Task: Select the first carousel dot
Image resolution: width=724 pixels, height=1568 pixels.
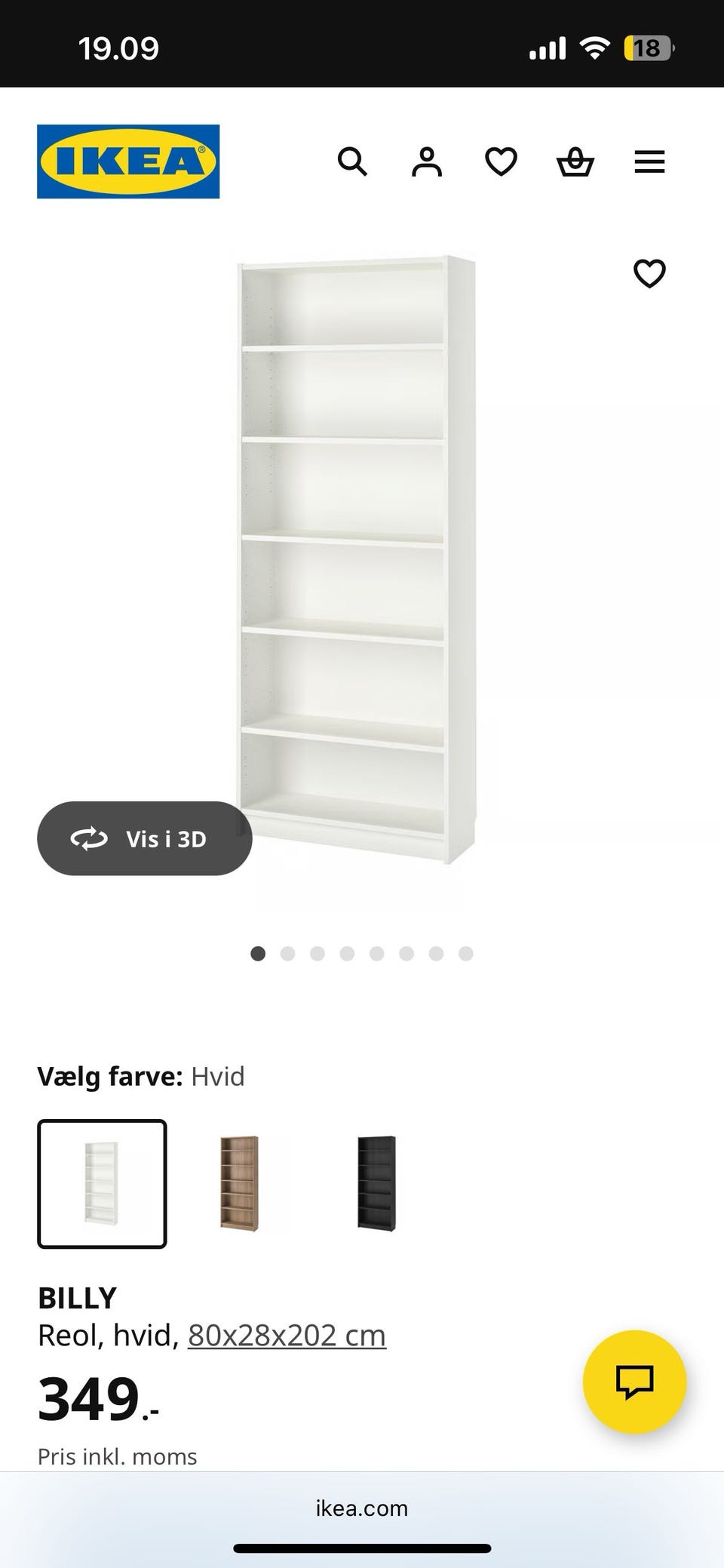Action: [x=257, y=954]
